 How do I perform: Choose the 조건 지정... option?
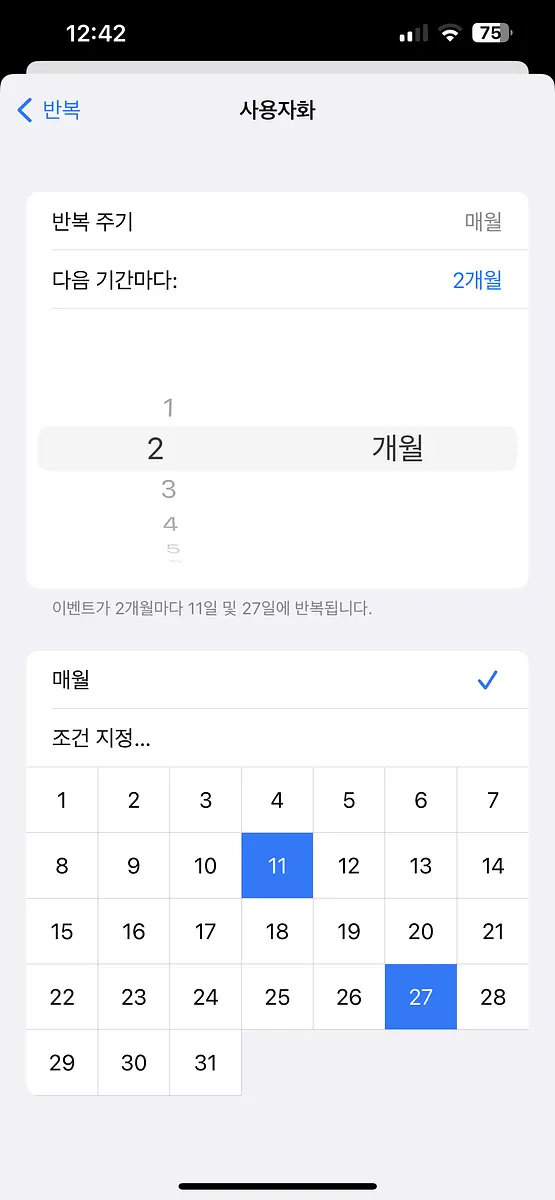277,739
